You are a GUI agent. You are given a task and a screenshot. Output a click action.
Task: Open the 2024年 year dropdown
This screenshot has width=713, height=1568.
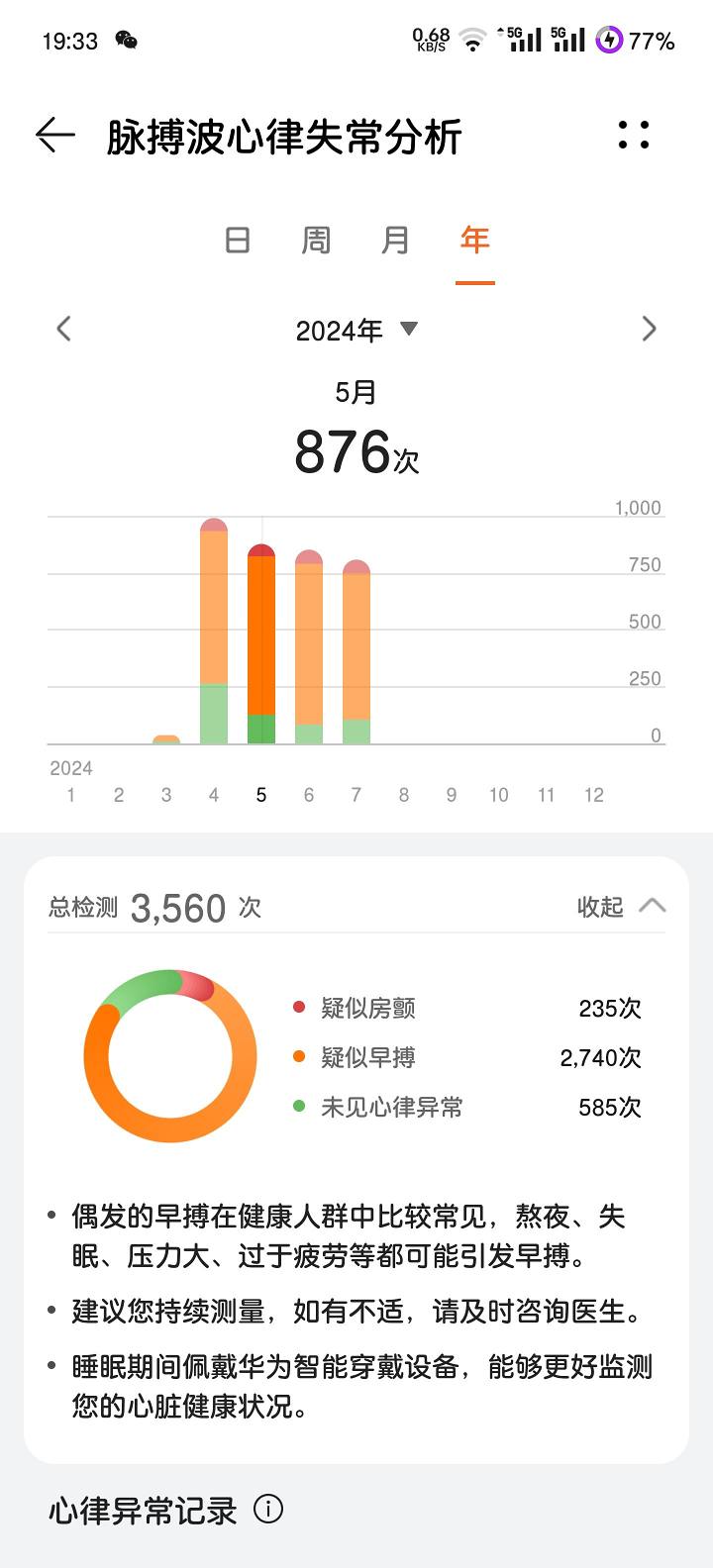pos(356,330)
